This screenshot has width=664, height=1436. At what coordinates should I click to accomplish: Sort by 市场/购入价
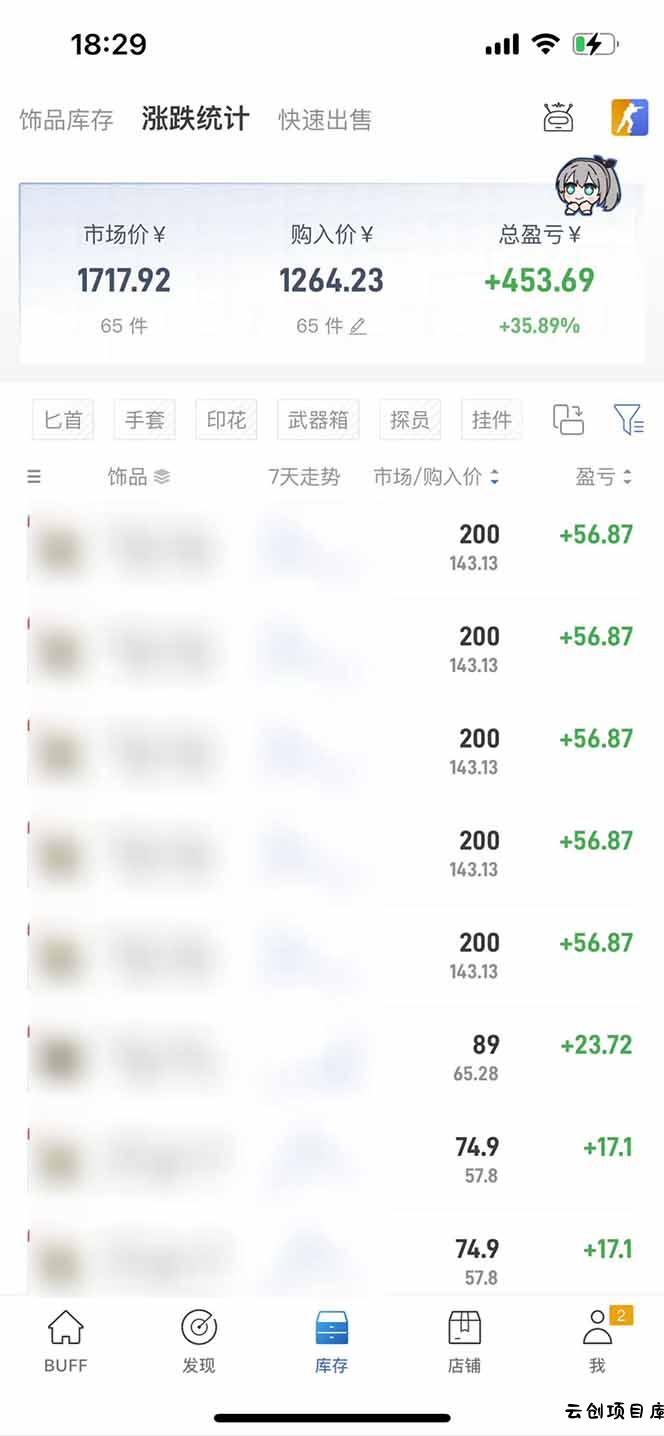(x=437, y=478)
